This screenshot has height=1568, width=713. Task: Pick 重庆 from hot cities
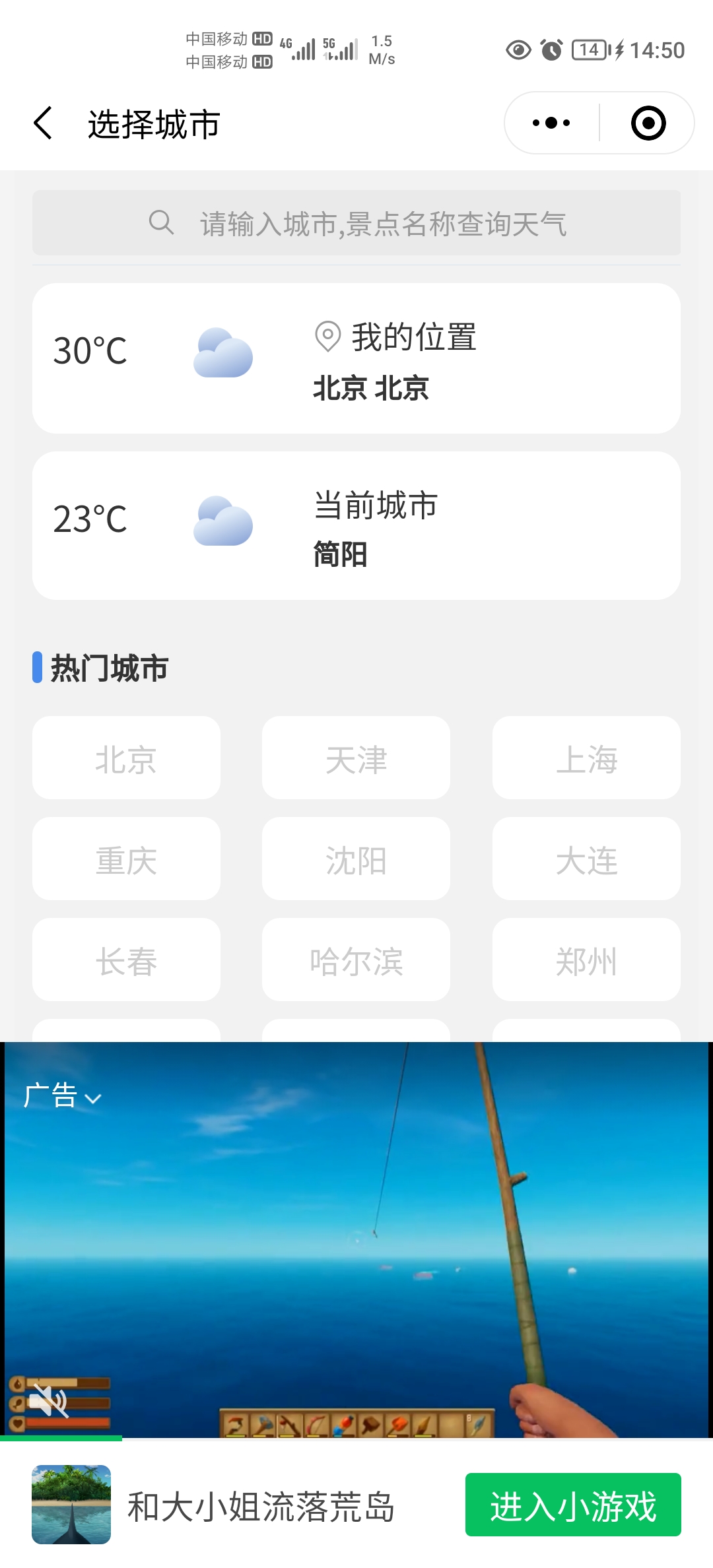tap(126, 859)
